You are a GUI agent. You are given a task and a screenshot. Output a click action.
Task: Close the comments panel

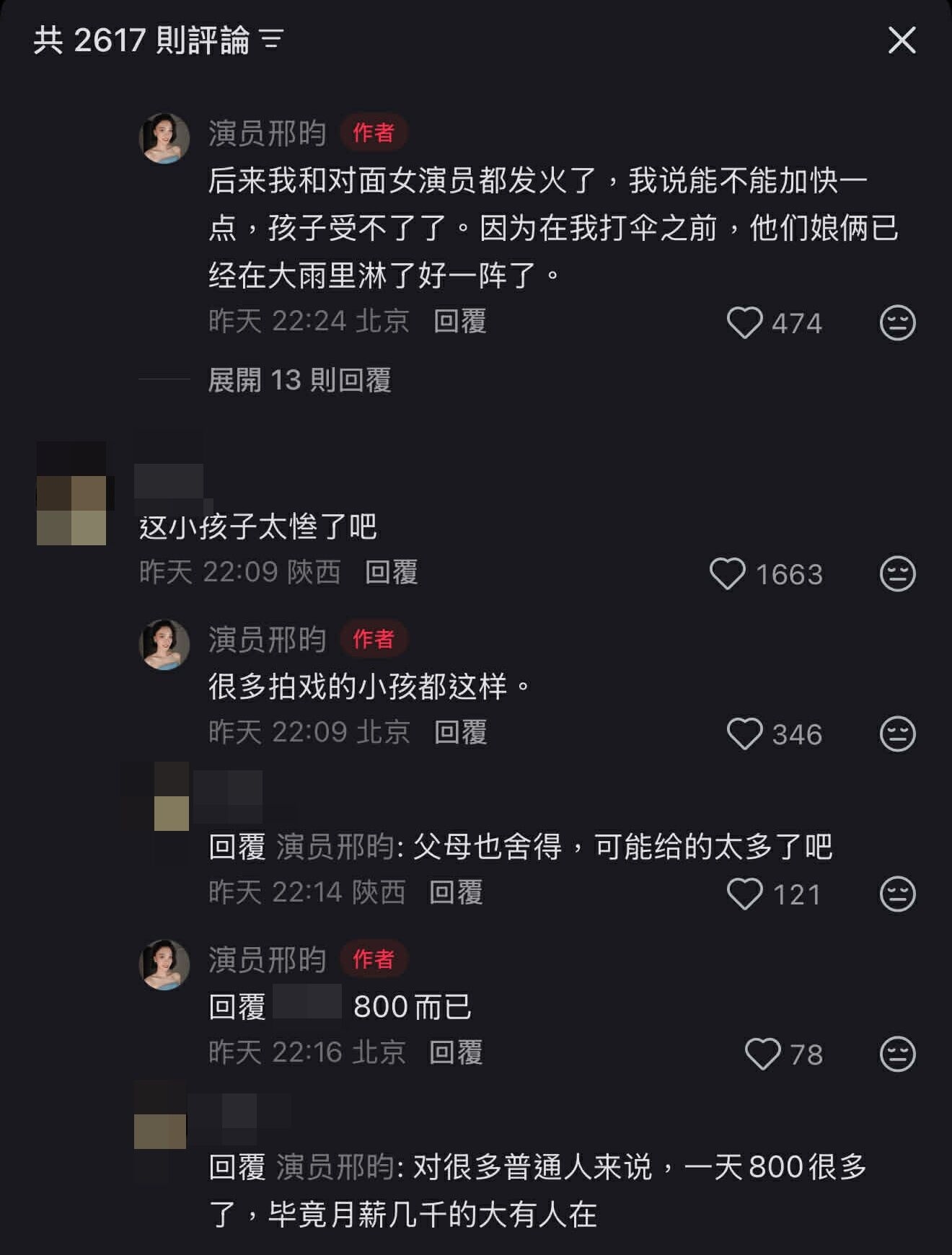[902, 40]
